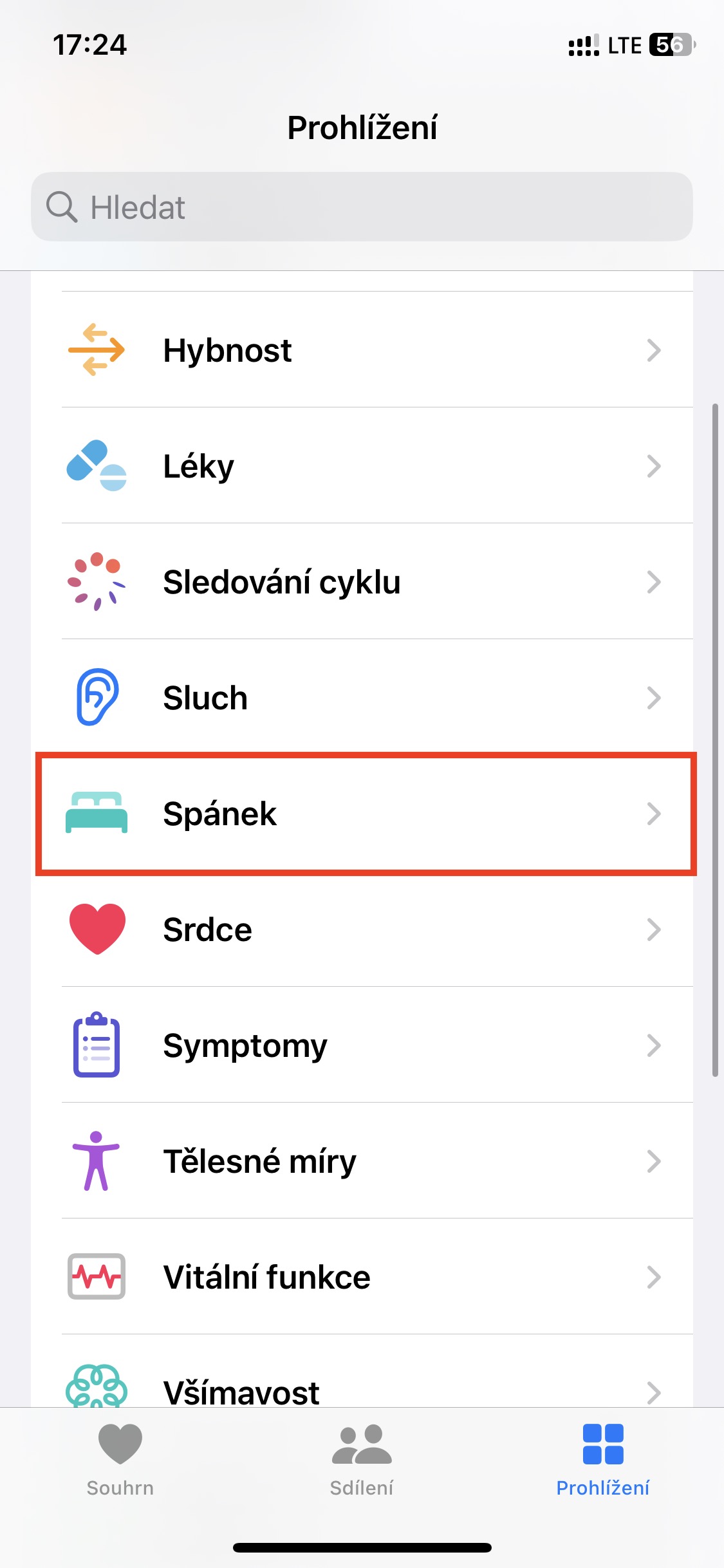This screenshot has height=1568, width=724.
Task: Open the Všímavost category
Action: (362, 1371)
